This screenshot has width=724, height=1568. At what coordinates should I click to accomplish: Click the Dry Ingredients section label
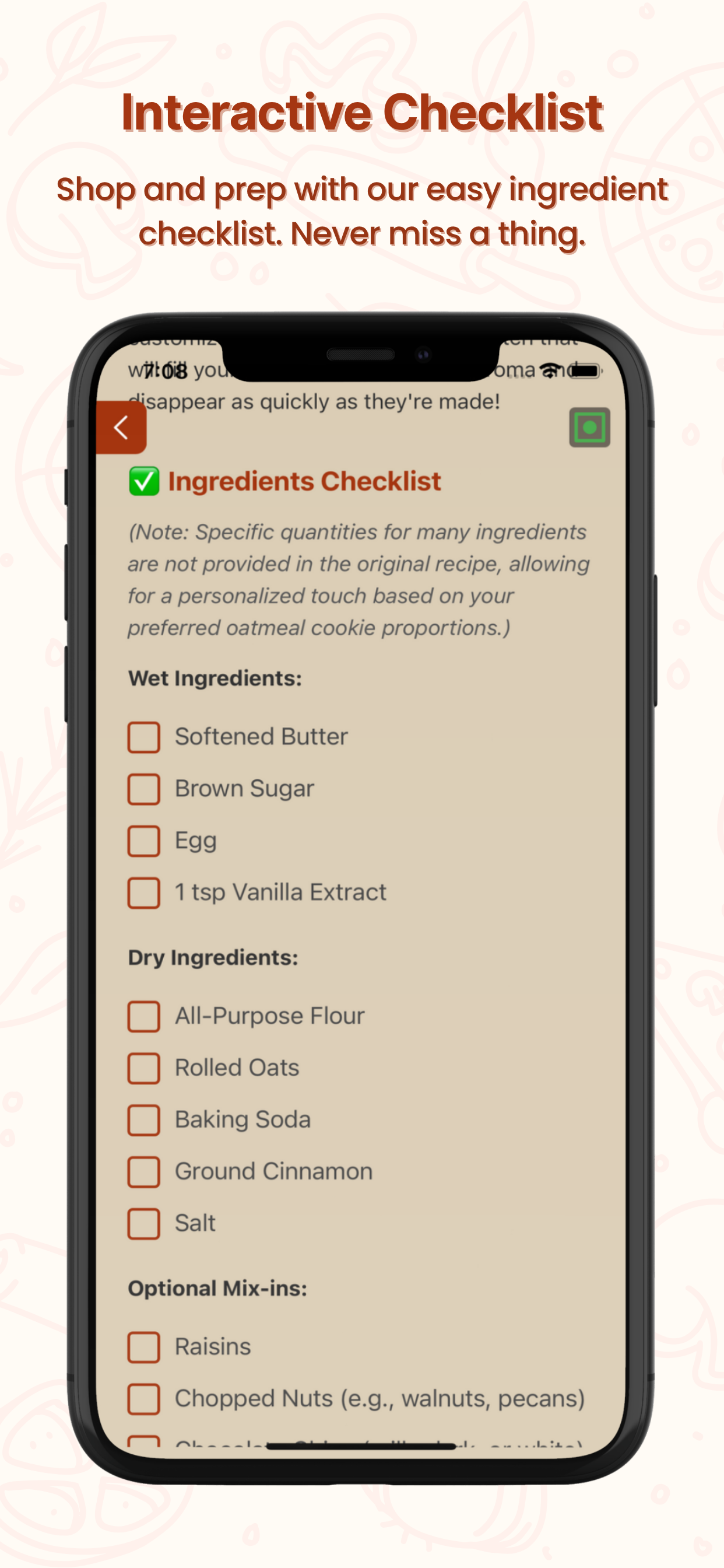click(212, 958)
